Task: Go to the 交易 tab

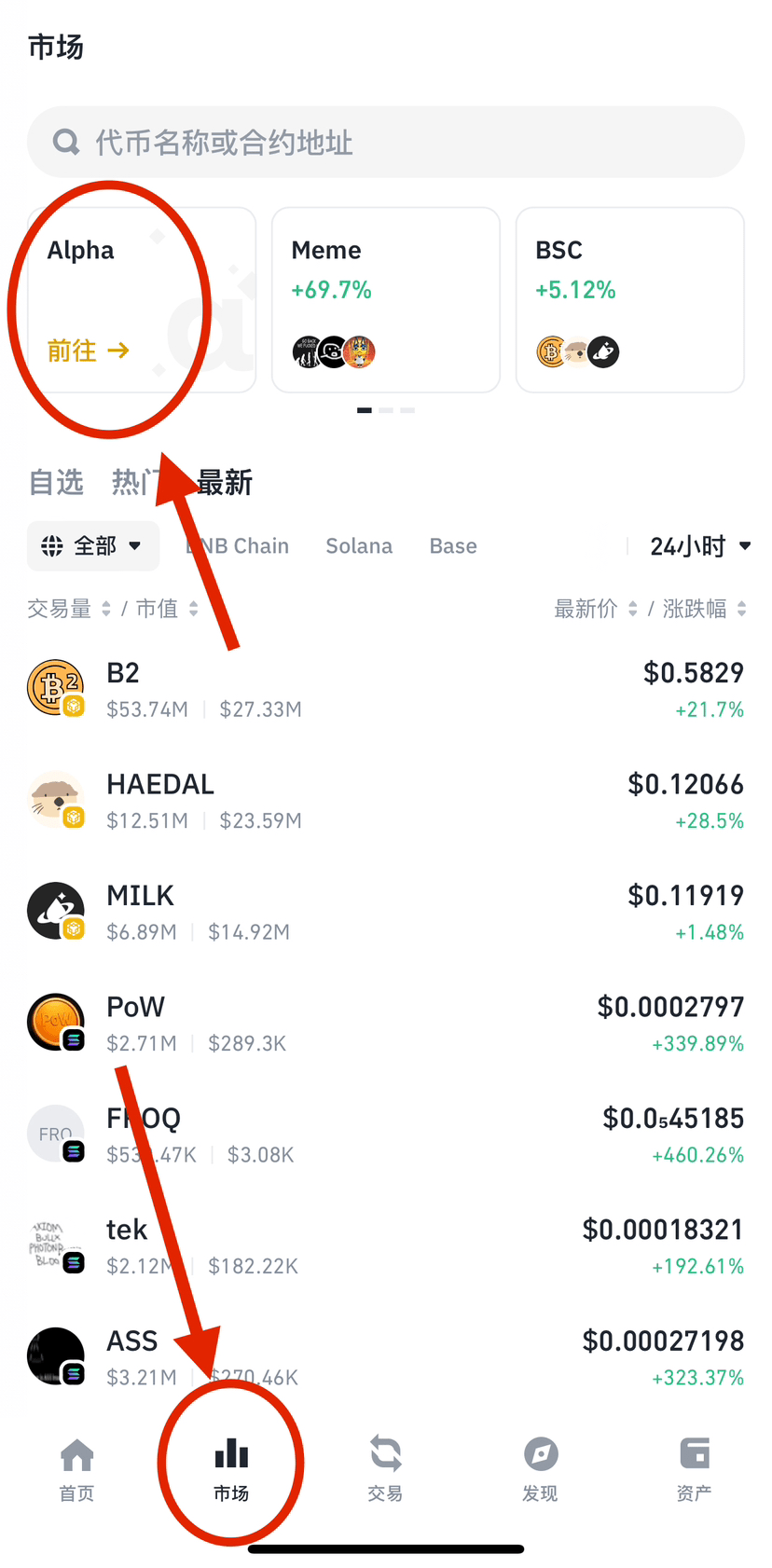Action: [x=385, y=1470]
